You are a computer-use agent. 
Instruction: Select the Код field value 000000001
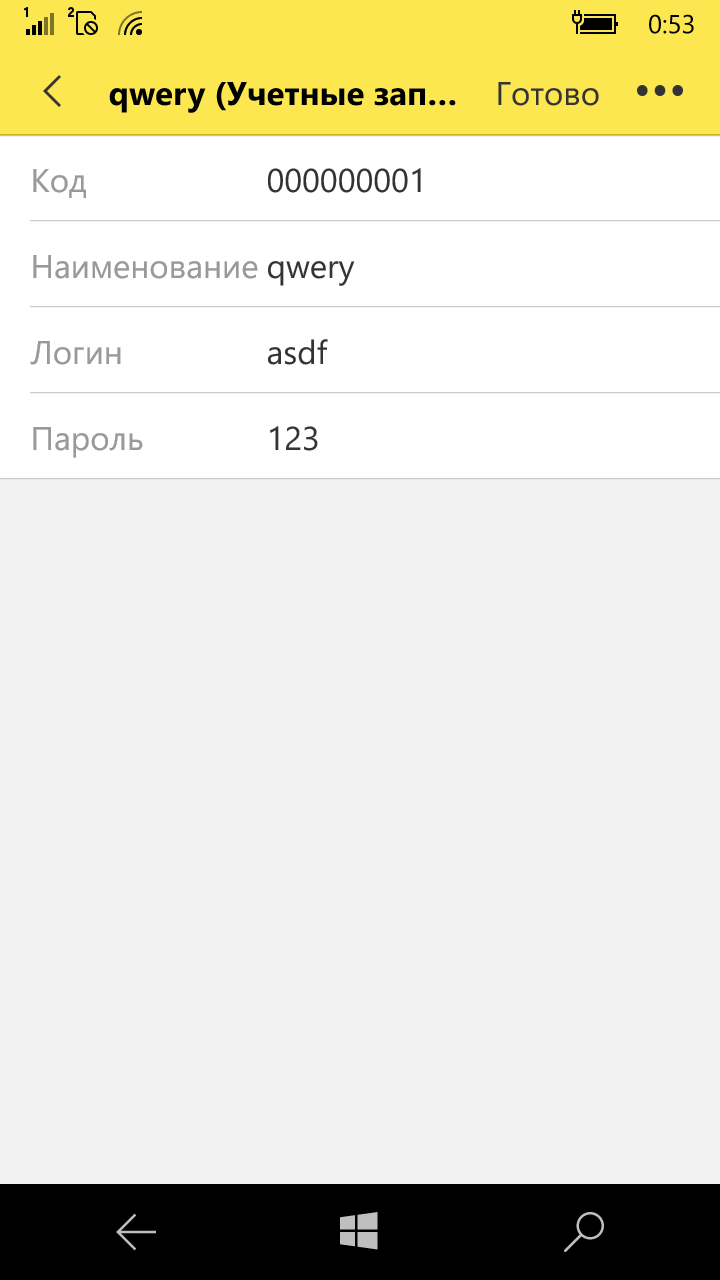click(x=346, y=180)
